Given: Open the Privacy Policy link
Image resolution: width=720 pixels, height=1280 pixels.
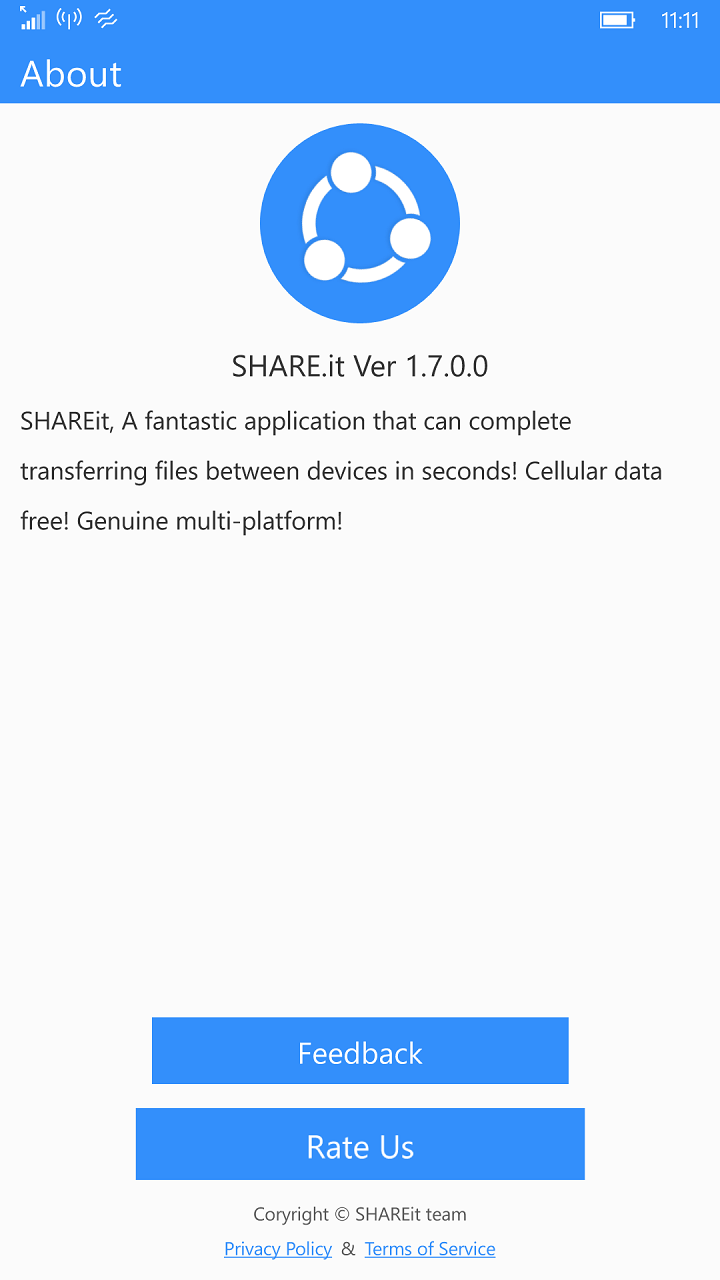Looking at the screenshot, I should 278,1249.
